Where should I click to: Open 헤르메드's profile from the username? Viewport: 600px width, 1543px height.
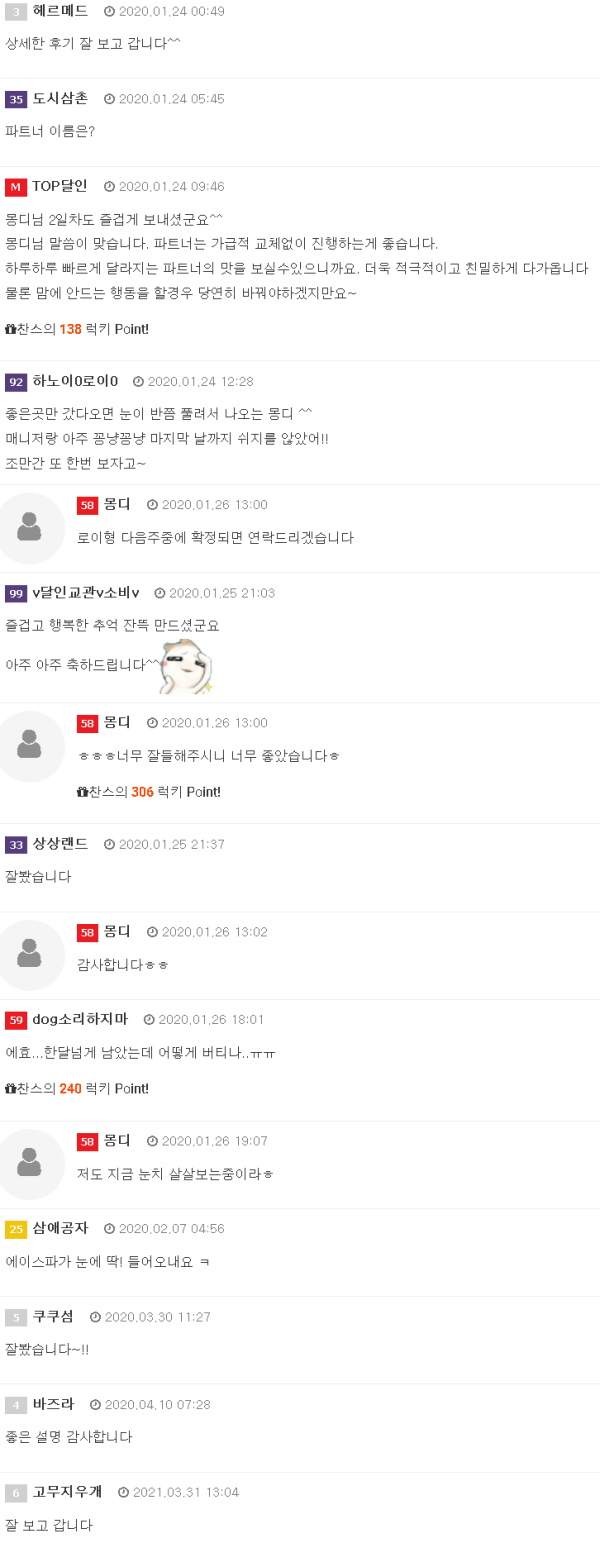point(60,11)
